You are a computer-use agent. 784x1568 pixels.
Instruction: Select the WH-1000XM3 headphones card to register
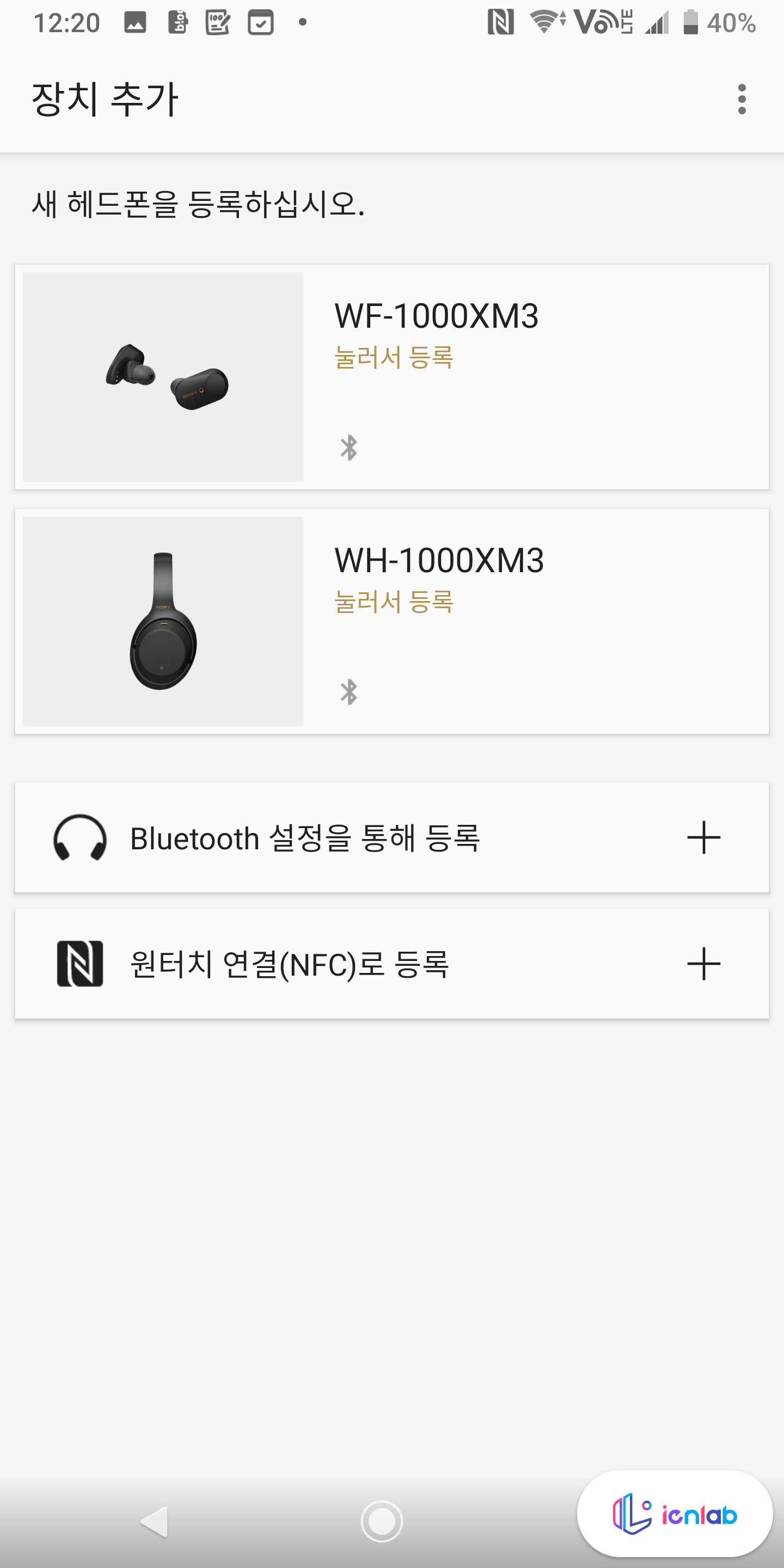[x=392, y=621]
